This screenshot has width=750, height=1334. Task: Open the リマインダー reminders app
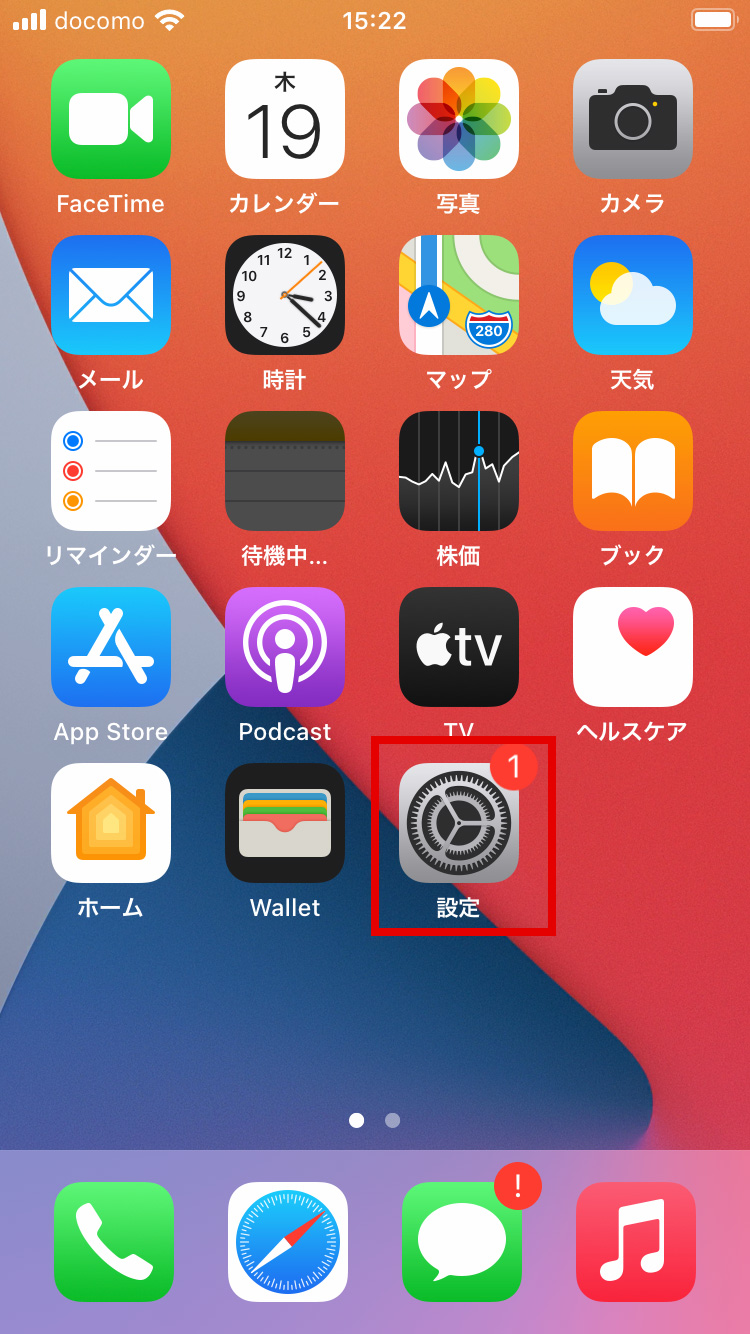tap(111, 471)
